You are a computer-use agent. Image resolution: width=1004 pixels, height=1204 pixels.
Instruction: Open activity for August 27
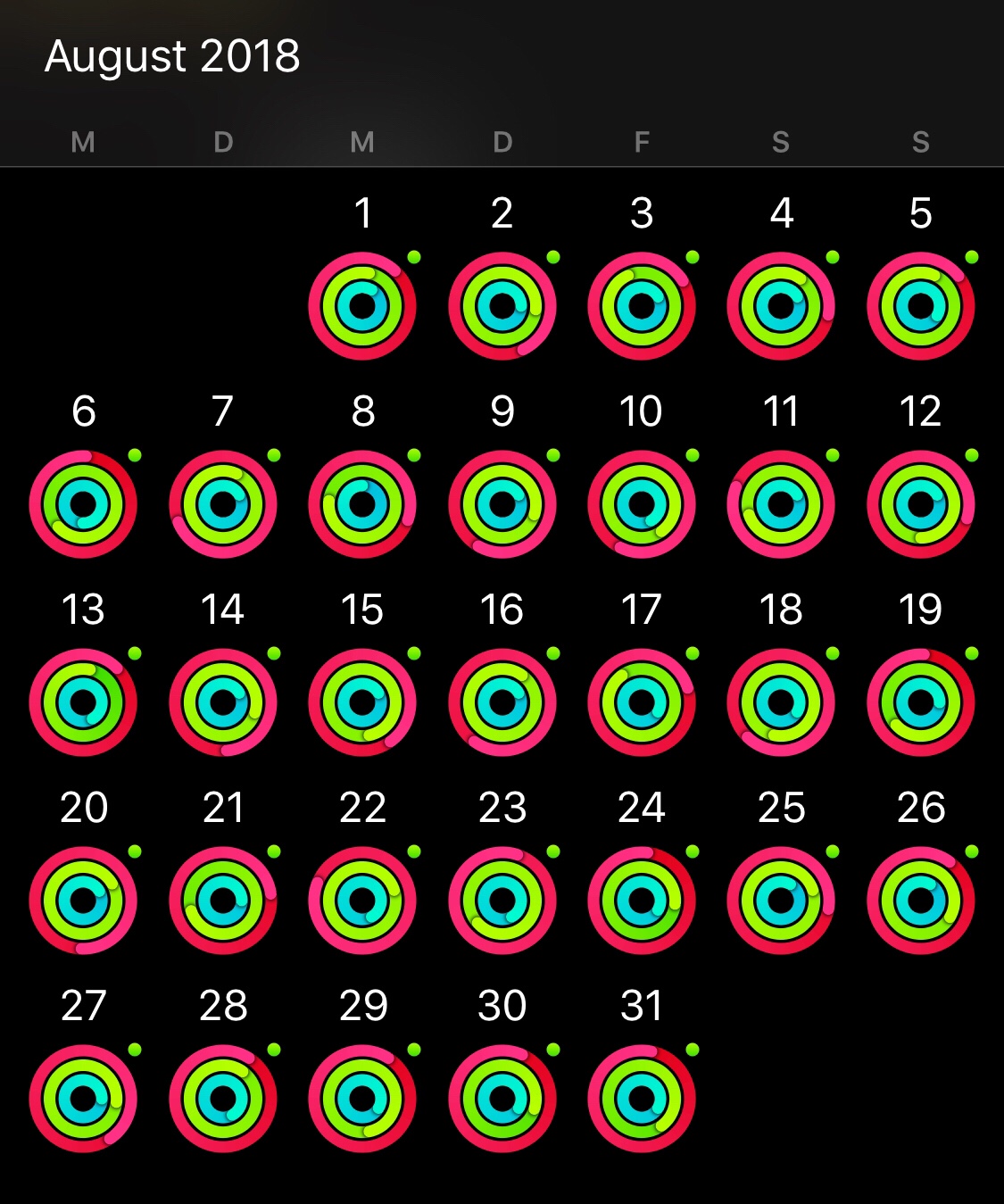83,1099
